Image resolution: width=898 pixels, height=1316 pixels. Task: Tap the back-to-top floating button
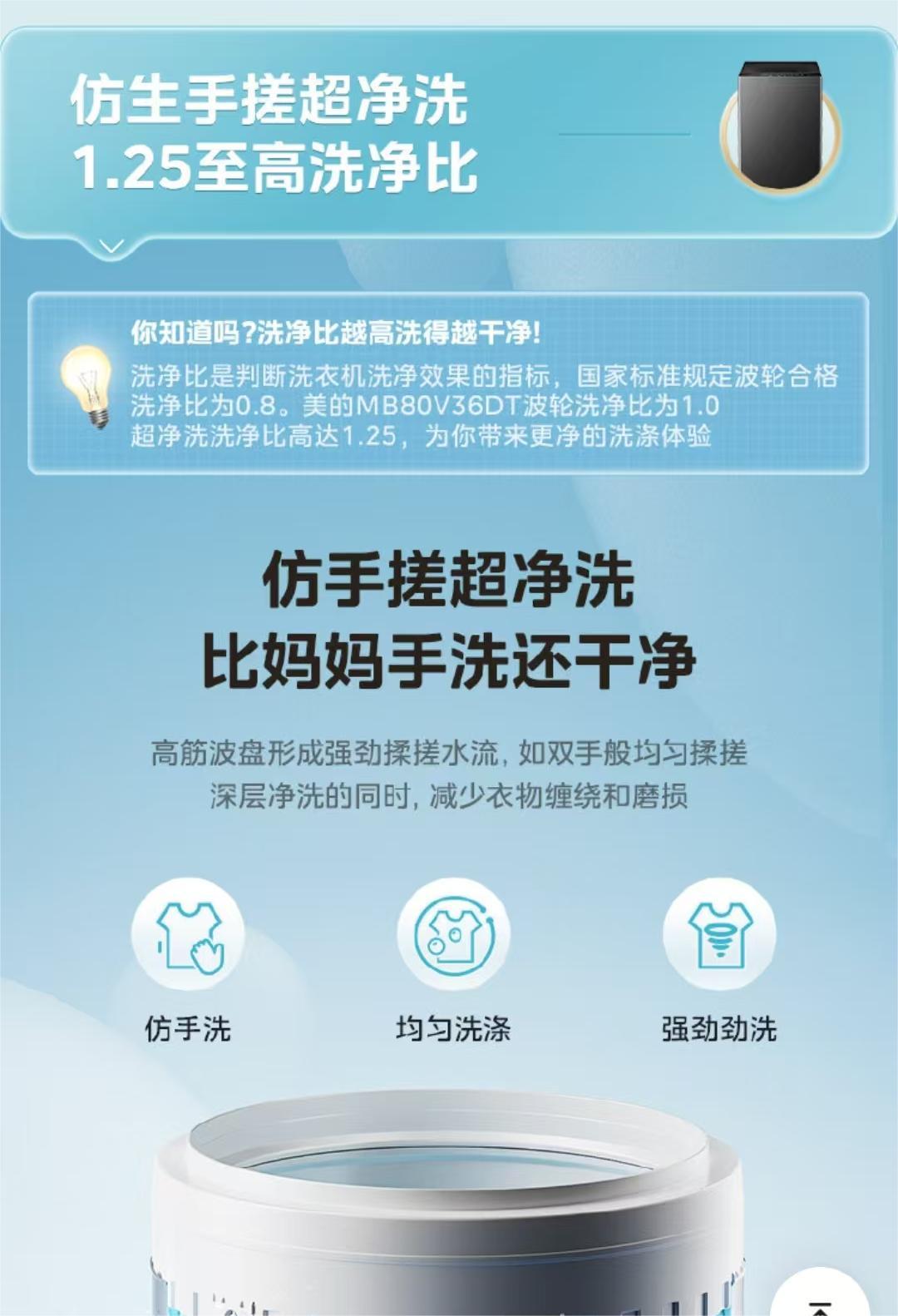tap(820, 1299)
